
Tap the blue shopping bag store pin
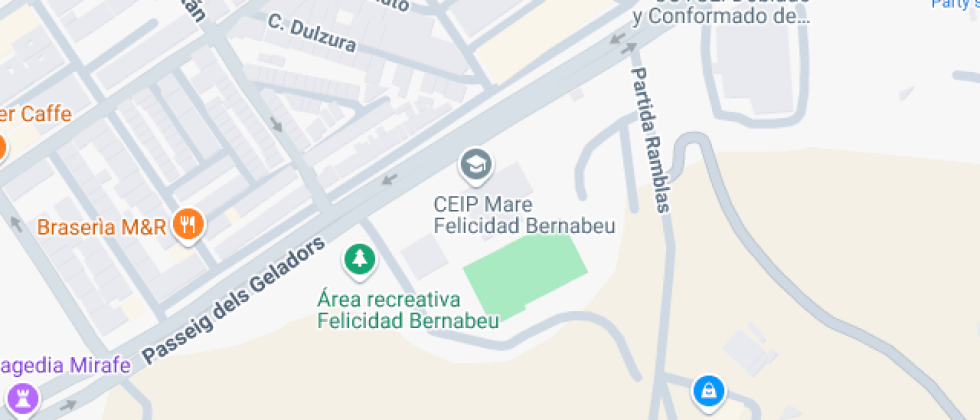[708, 391]
